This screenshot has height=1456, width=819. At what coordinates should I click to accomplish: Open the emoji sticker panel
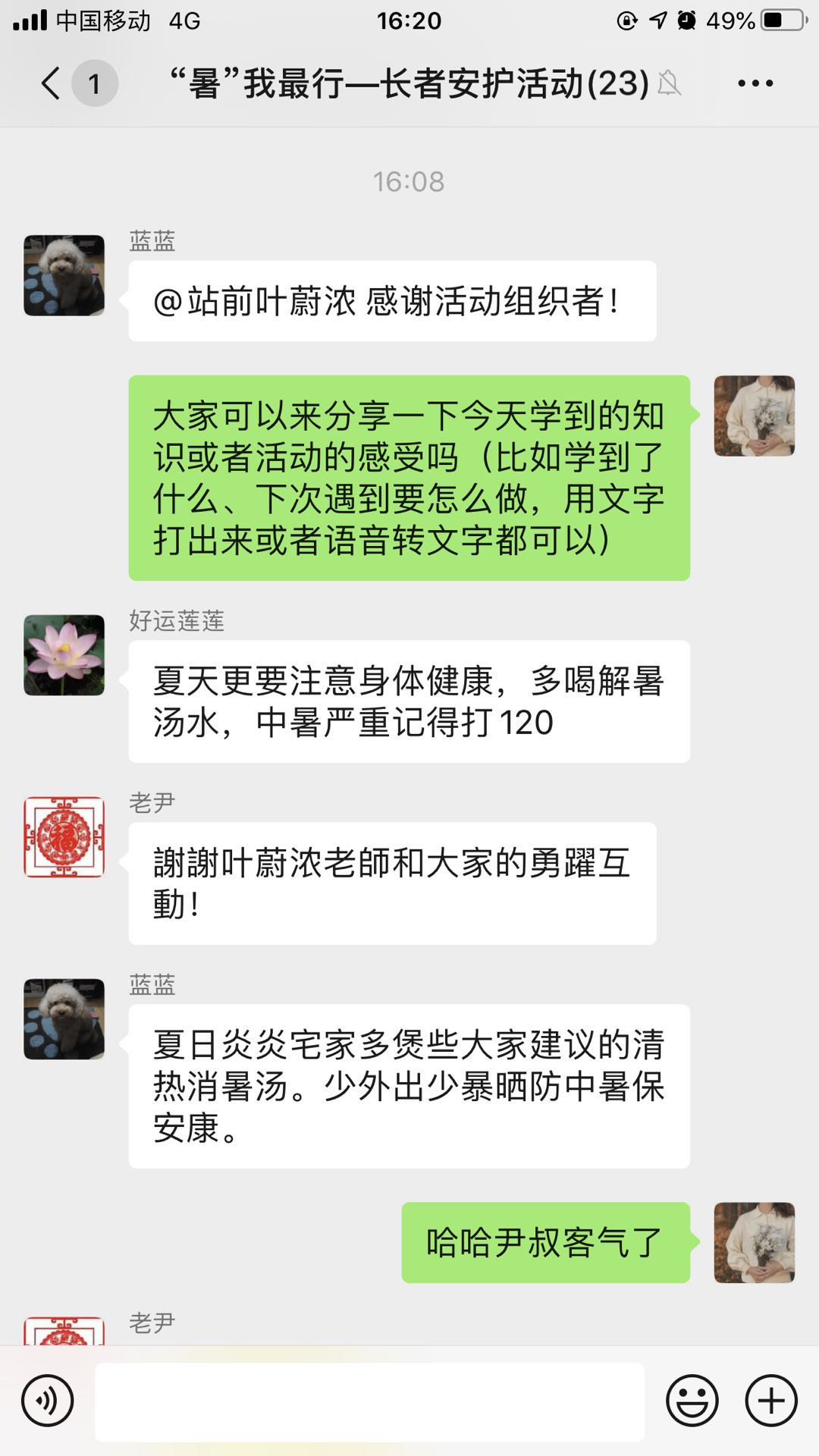(692, 1401)
